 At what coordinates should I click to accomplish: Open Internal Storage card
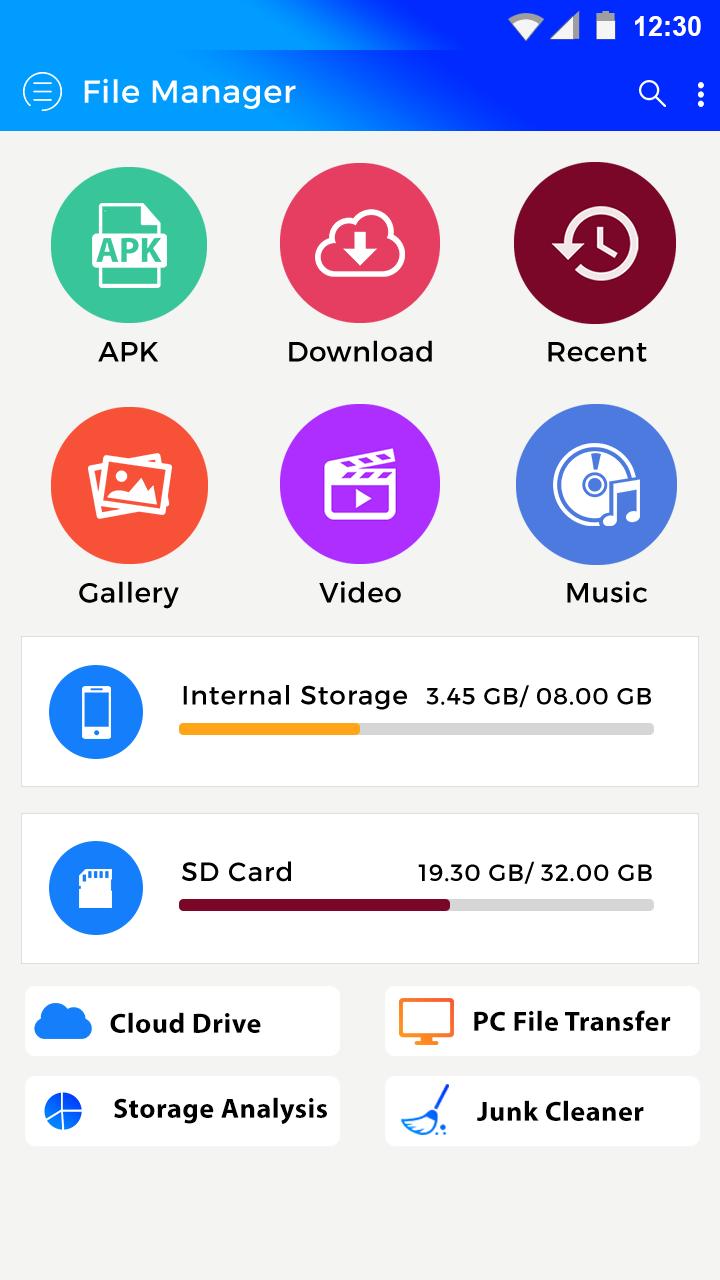[360, 711]
